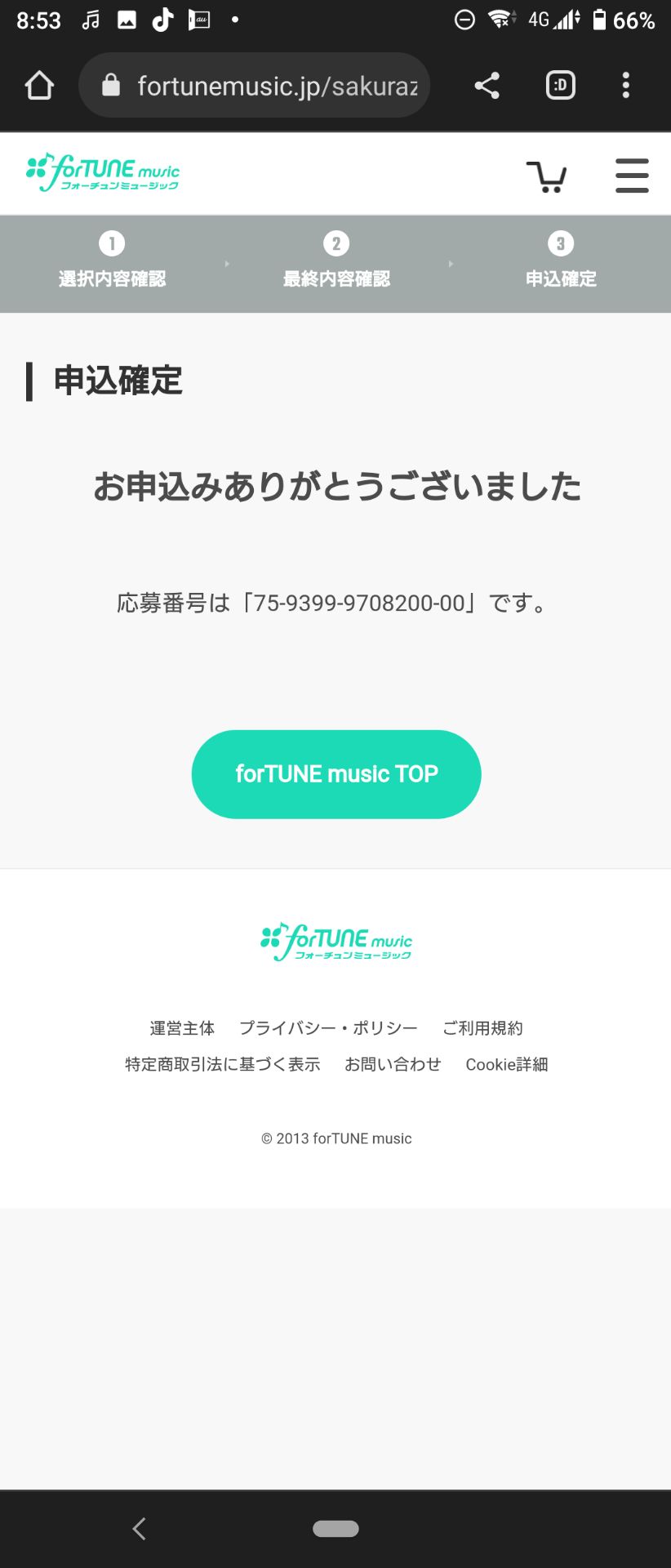The image size is (671, 1568).
Task: Open the browser tab switcher icon
Action: [560, 84]
